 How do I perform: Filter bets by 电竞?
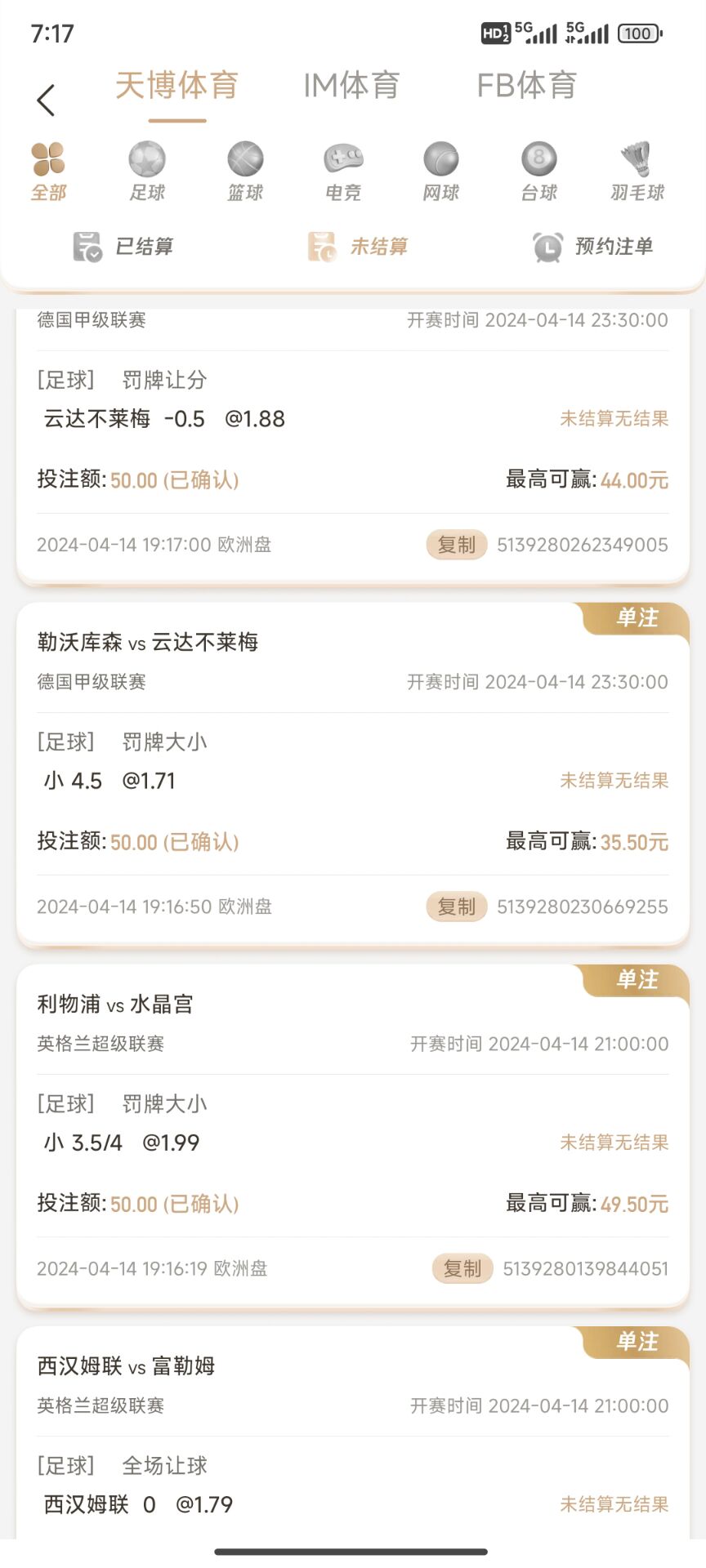tap(343, 171)
